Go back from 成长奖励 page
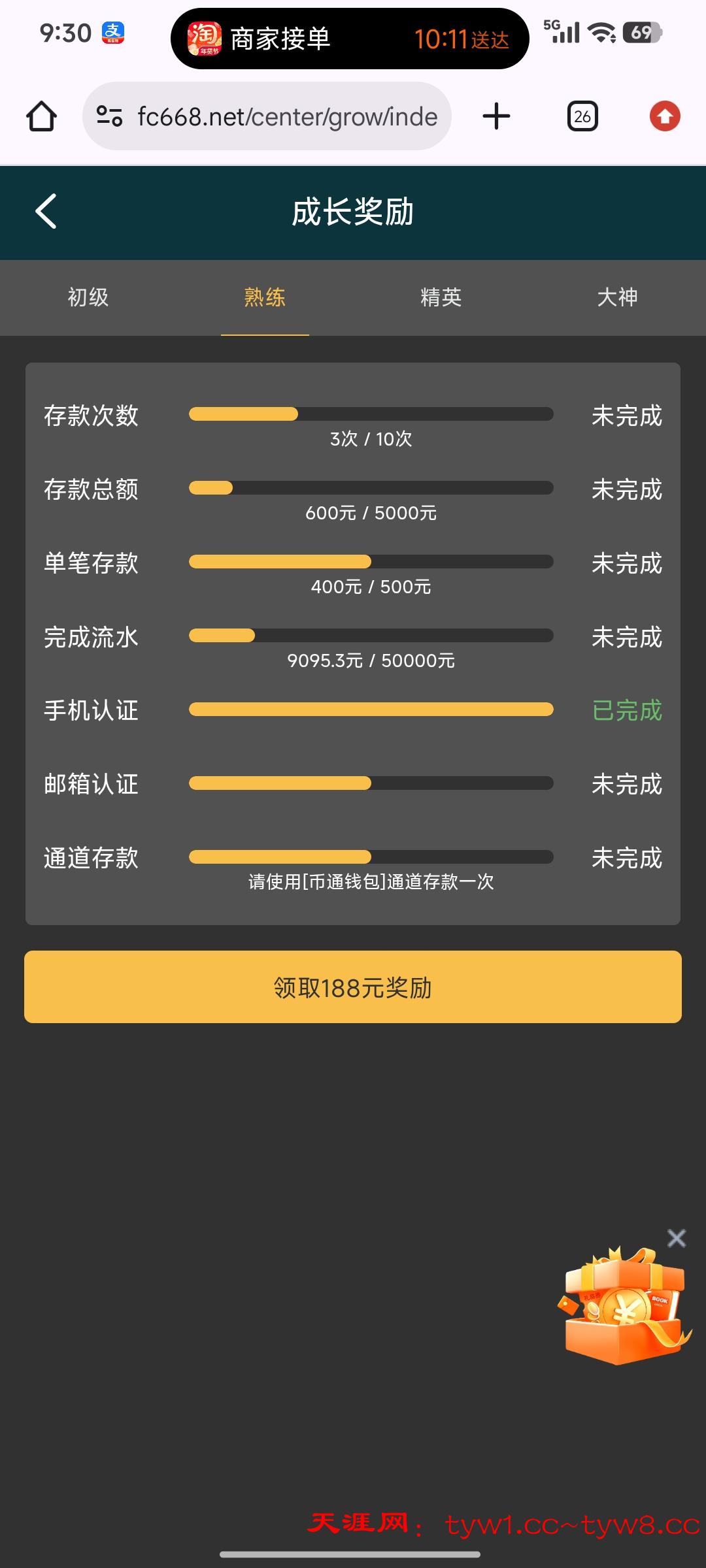 [x=46, y=212]
